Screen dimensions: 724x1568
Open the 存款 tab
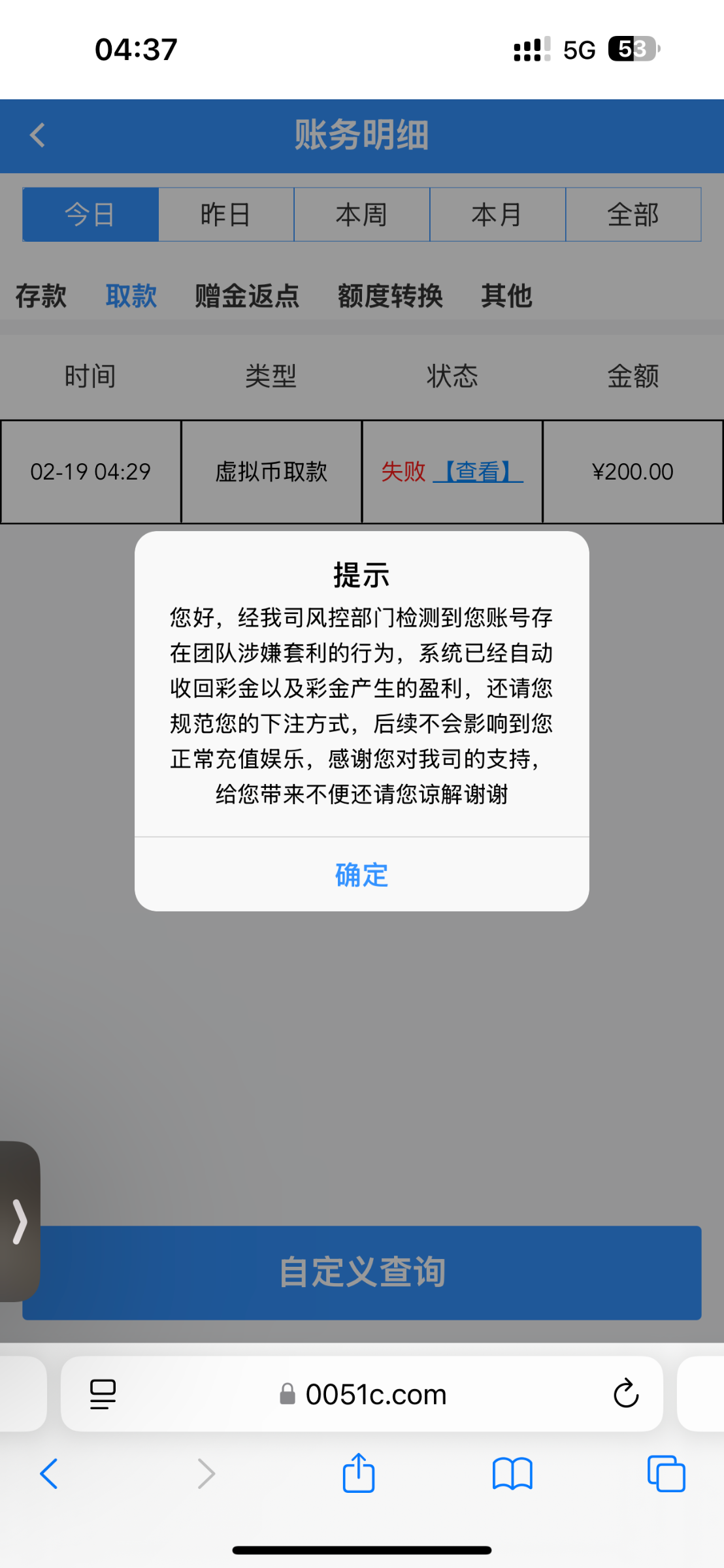[x=41, y=296]
